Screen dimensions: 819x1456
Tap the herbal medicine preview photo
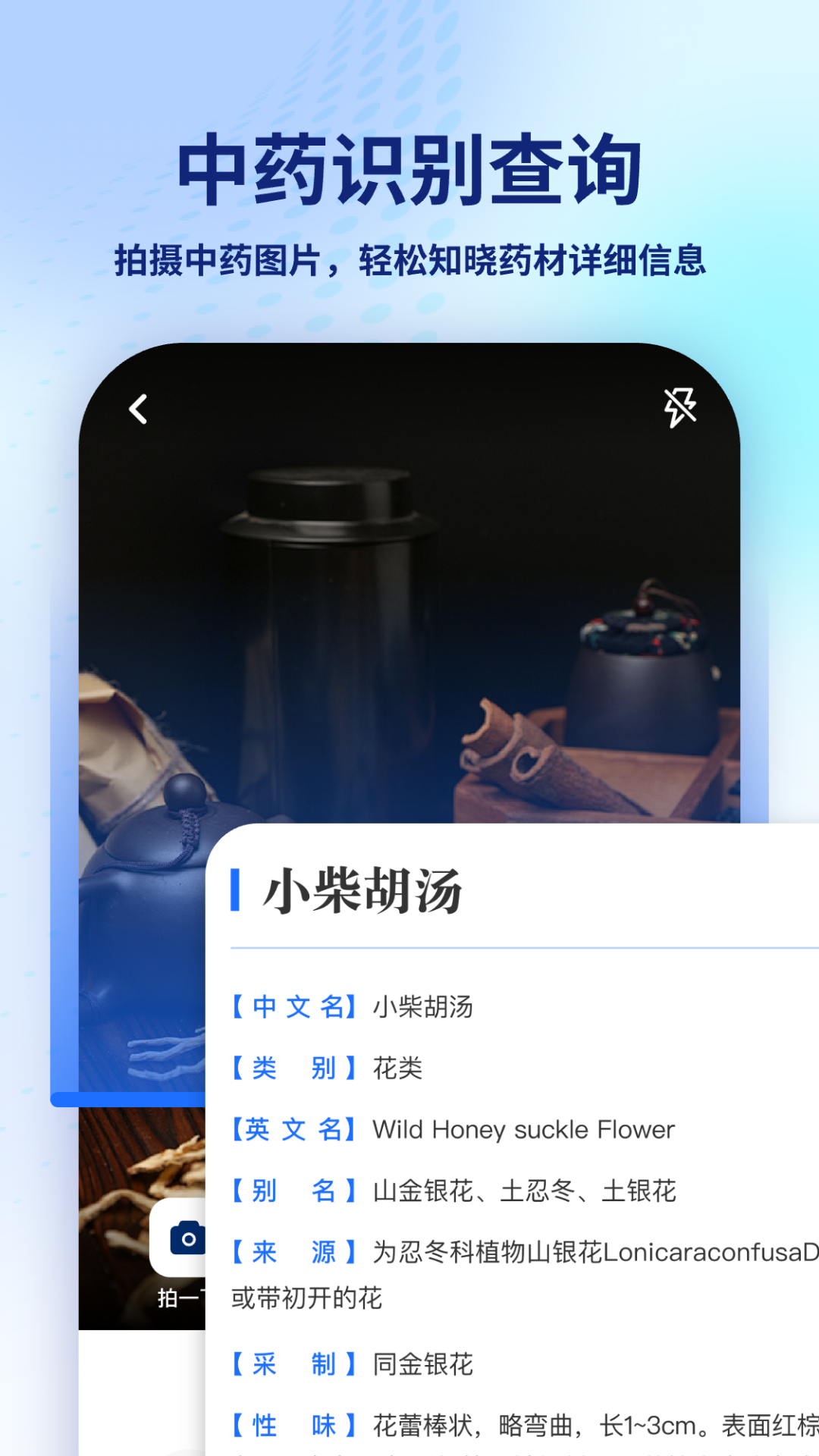(409, 645)
